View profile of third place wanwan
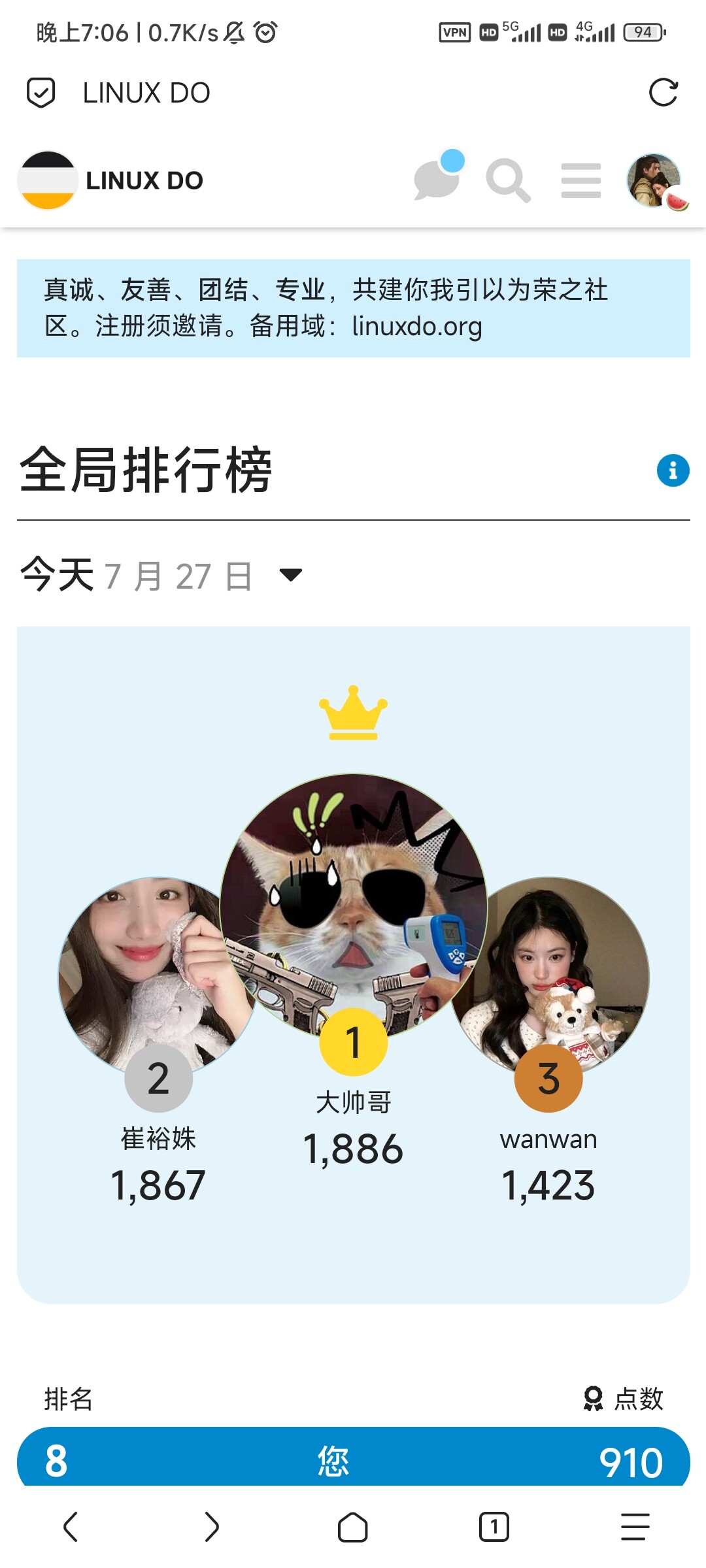Viewport: 706px width, 1568px height. (549, 975)
